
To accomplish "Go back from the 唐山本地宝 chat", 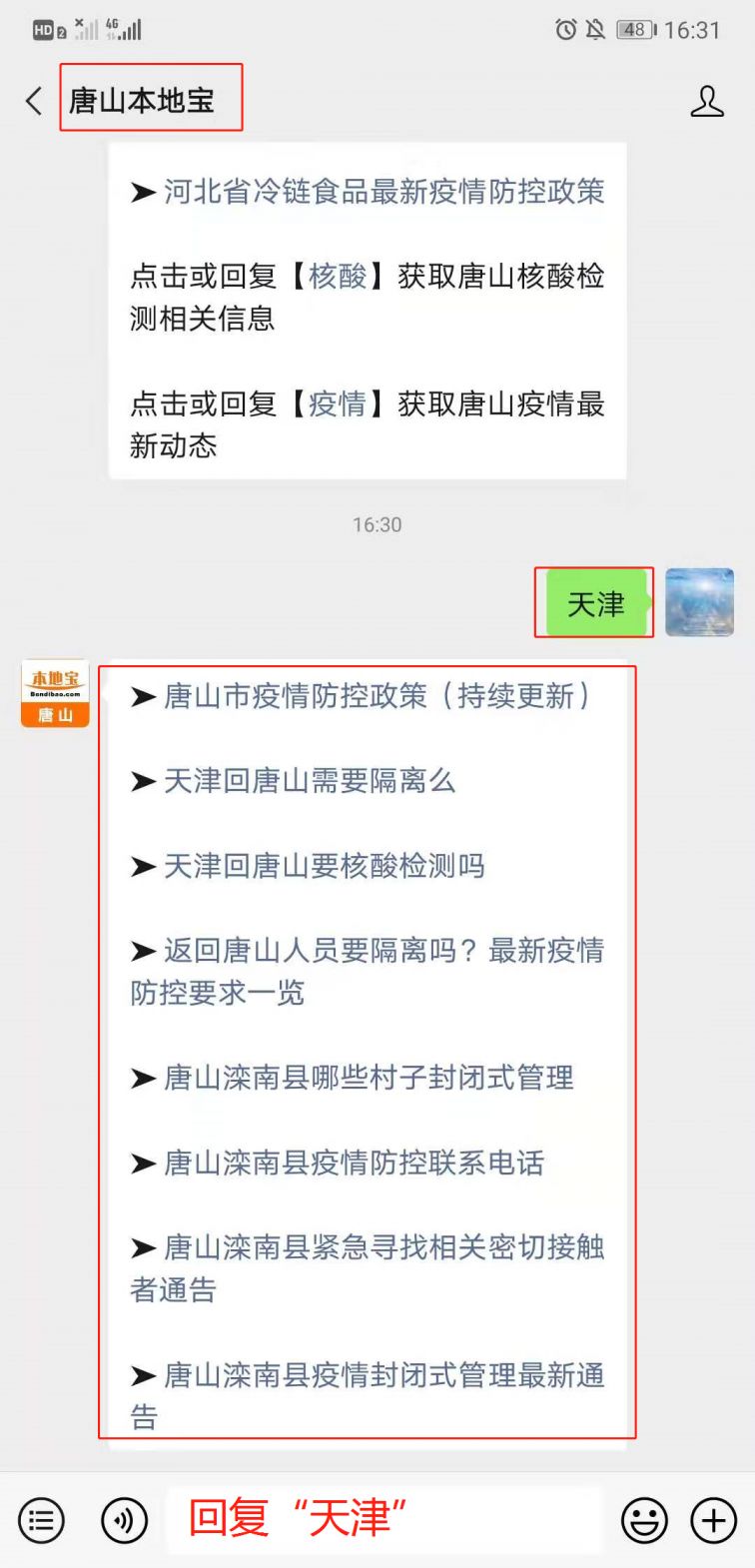I will tap(35, 101).
